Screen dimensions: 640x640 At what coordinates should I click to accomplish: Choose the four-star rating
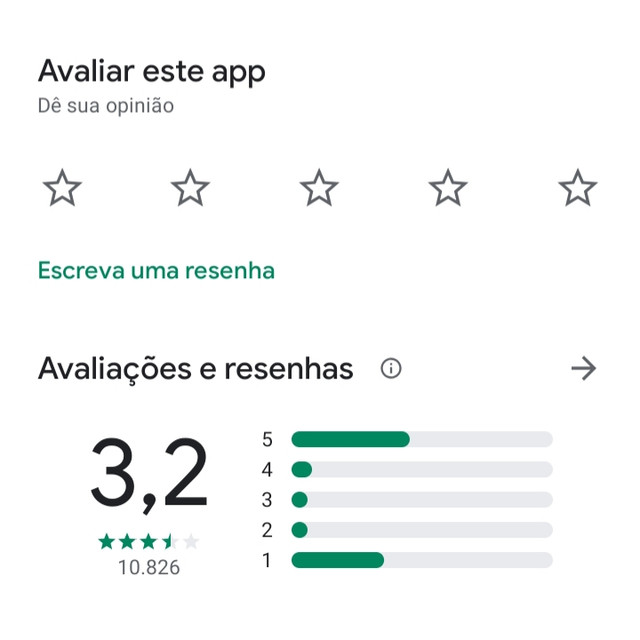point(447,187)
